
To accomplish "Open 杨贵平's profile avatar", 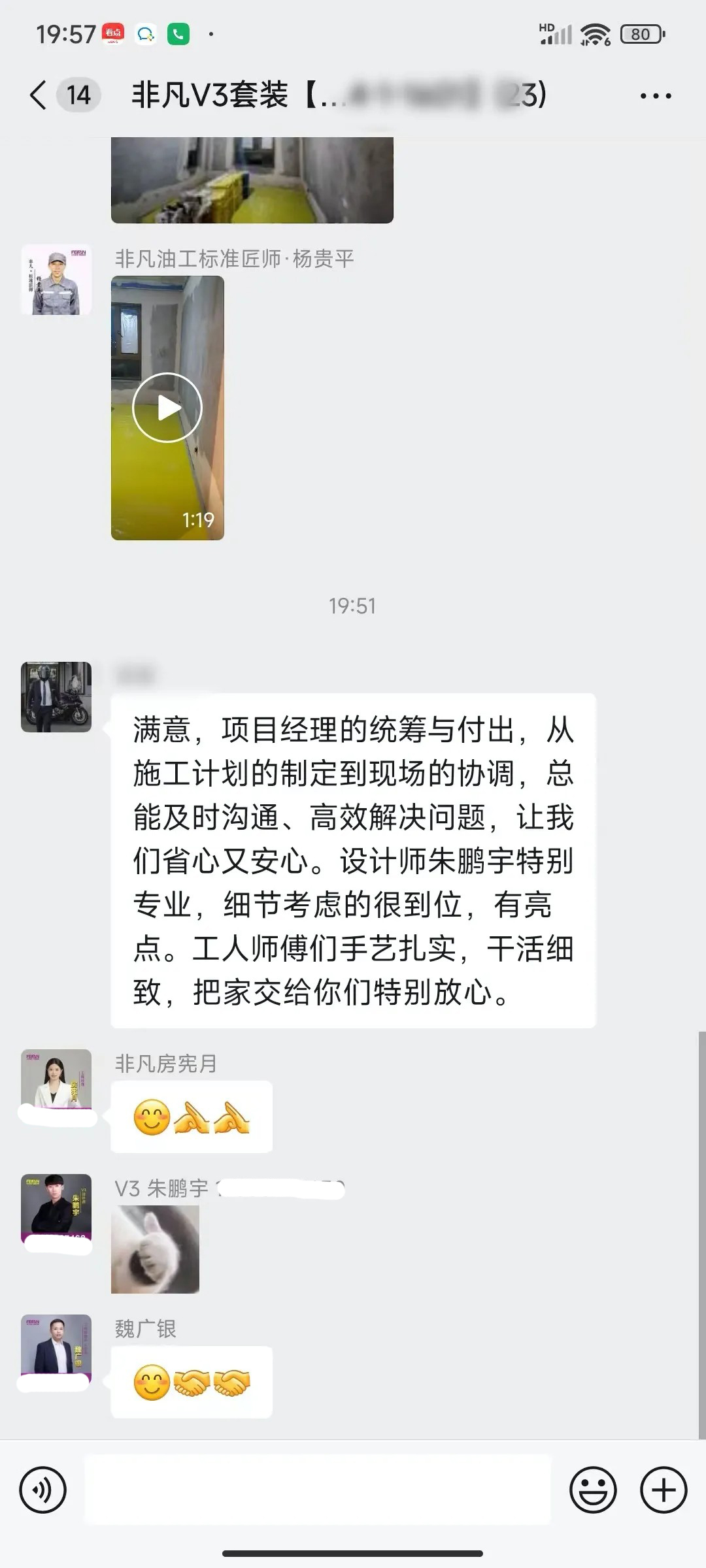I will 56,280.
